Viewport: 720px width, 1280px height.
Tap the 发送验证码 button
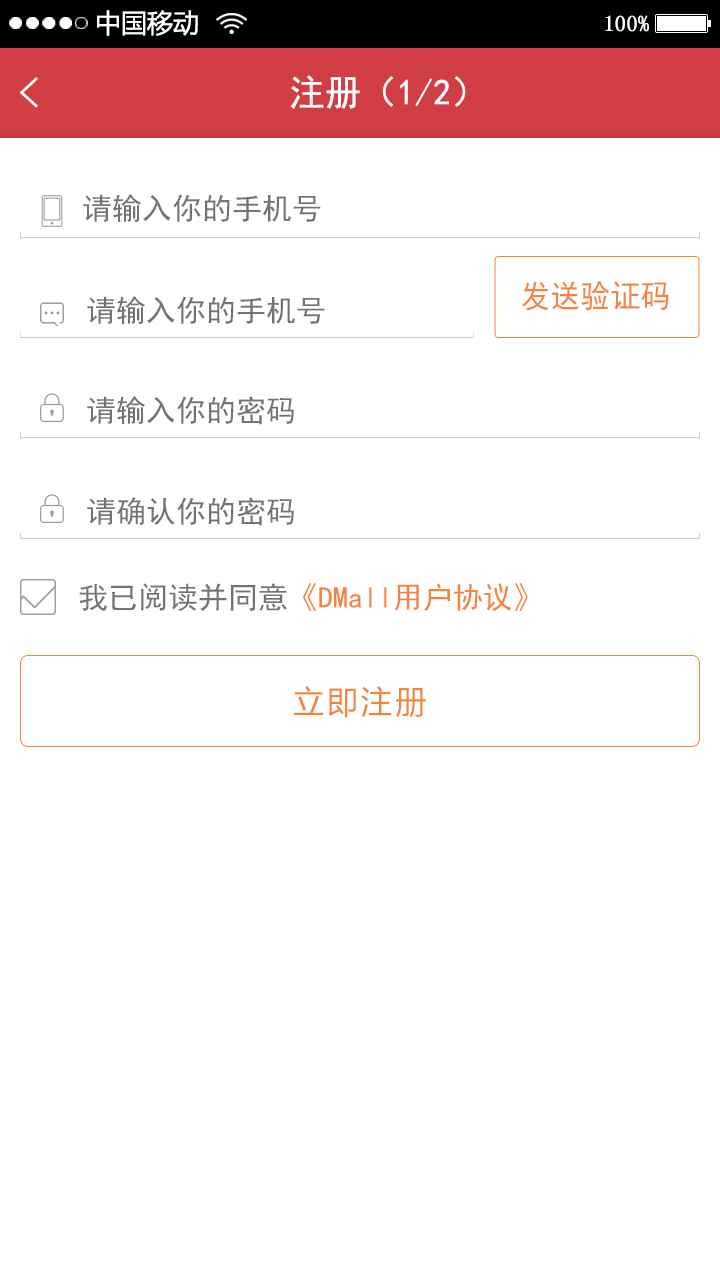point(597,297)
